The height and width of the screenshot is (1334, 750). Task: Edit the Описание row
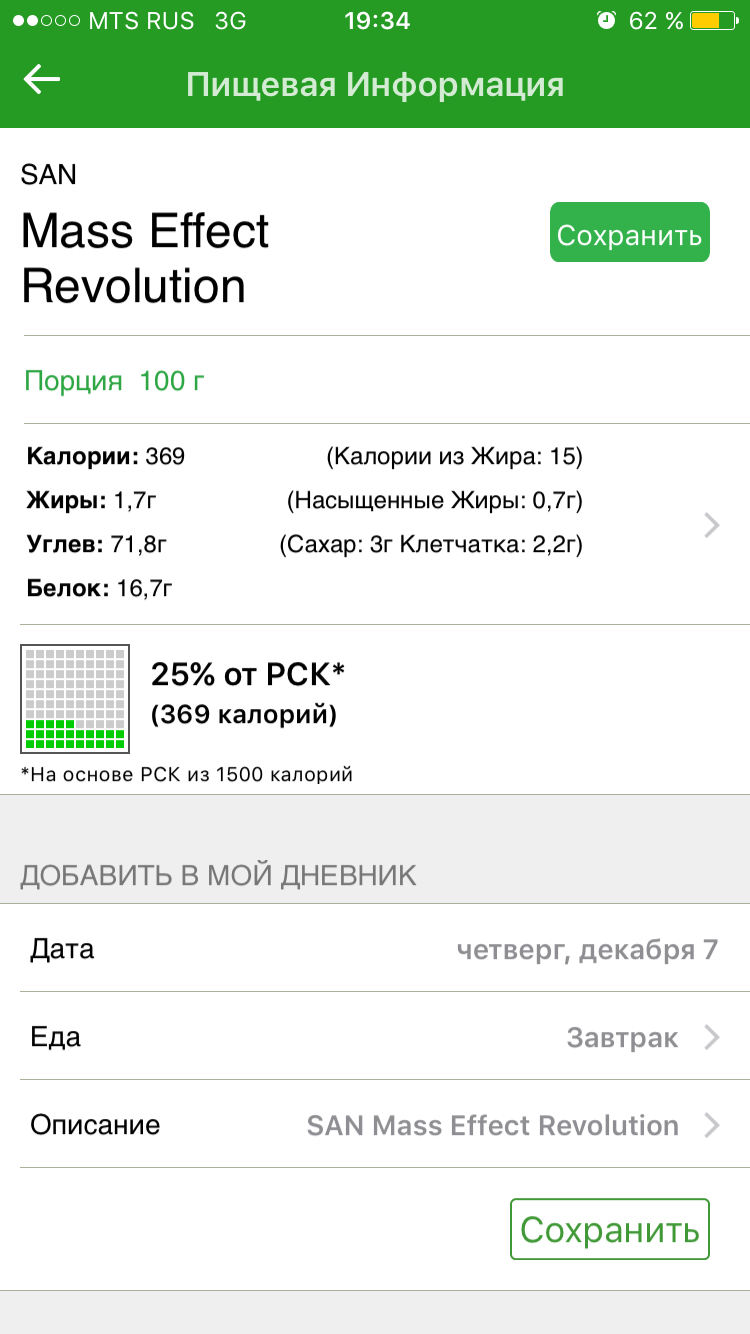click(375, 1125)
